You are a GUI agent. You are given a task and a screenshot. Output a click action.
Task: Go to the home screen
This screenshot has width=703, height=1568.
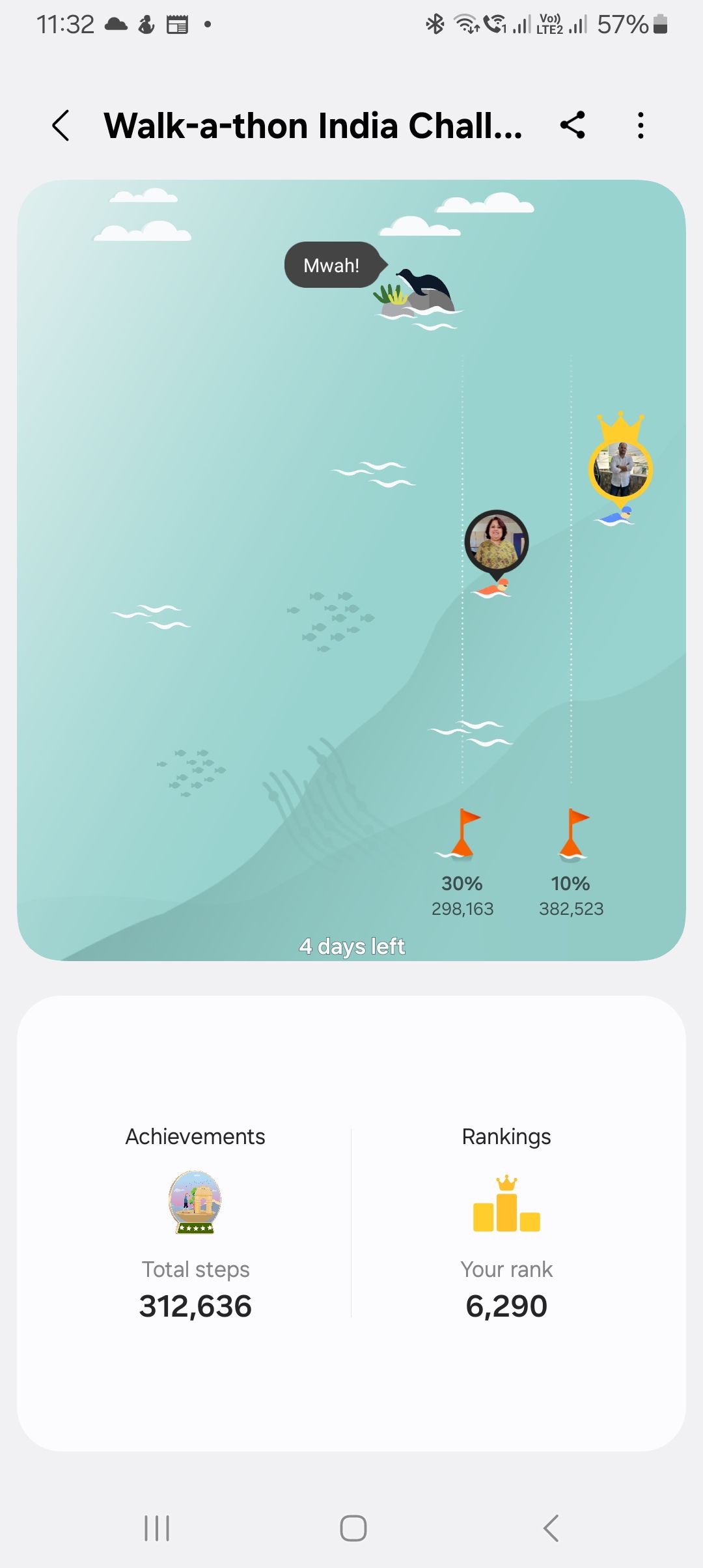[x=353, y=1528]
